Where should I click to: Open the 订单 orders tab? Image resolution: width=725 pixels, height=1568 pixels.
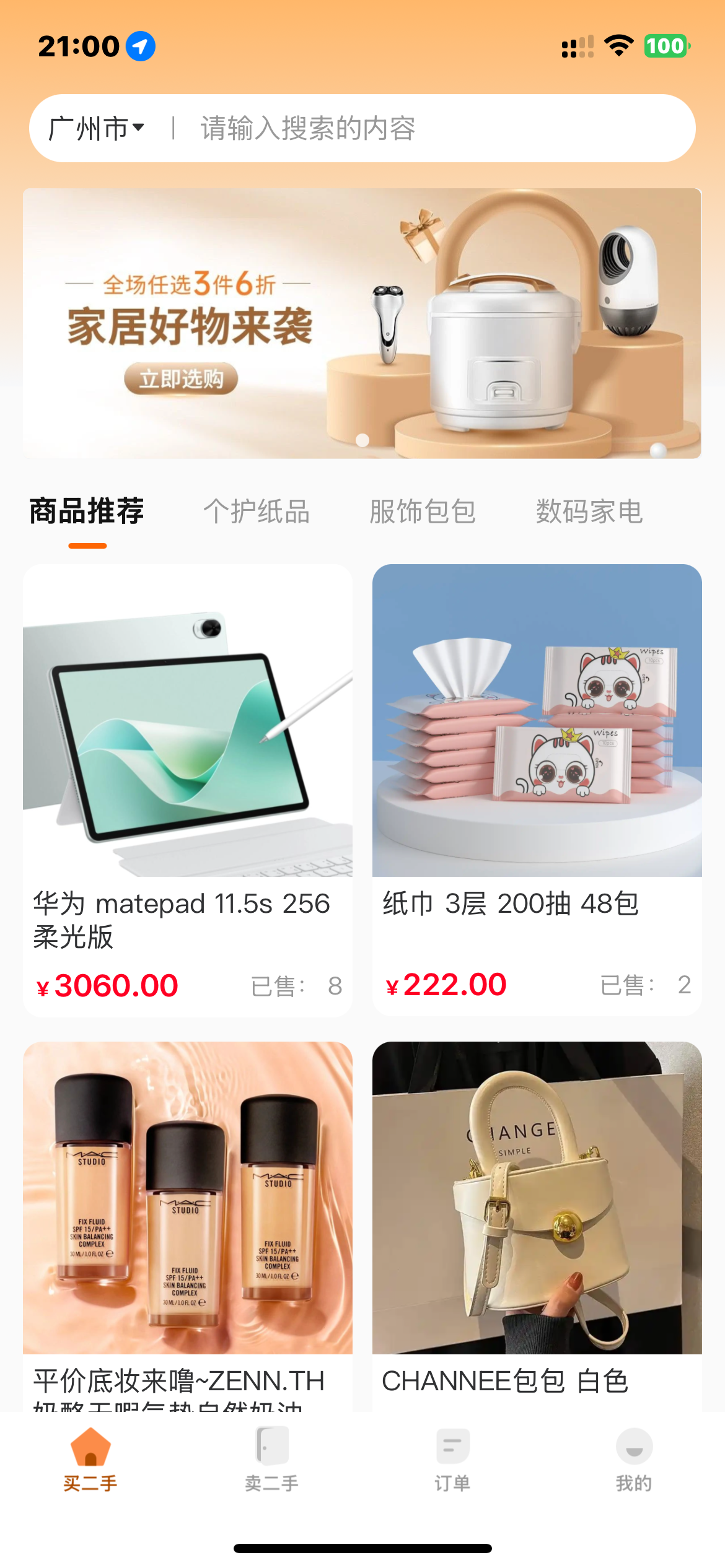(x=452, y=1459)
